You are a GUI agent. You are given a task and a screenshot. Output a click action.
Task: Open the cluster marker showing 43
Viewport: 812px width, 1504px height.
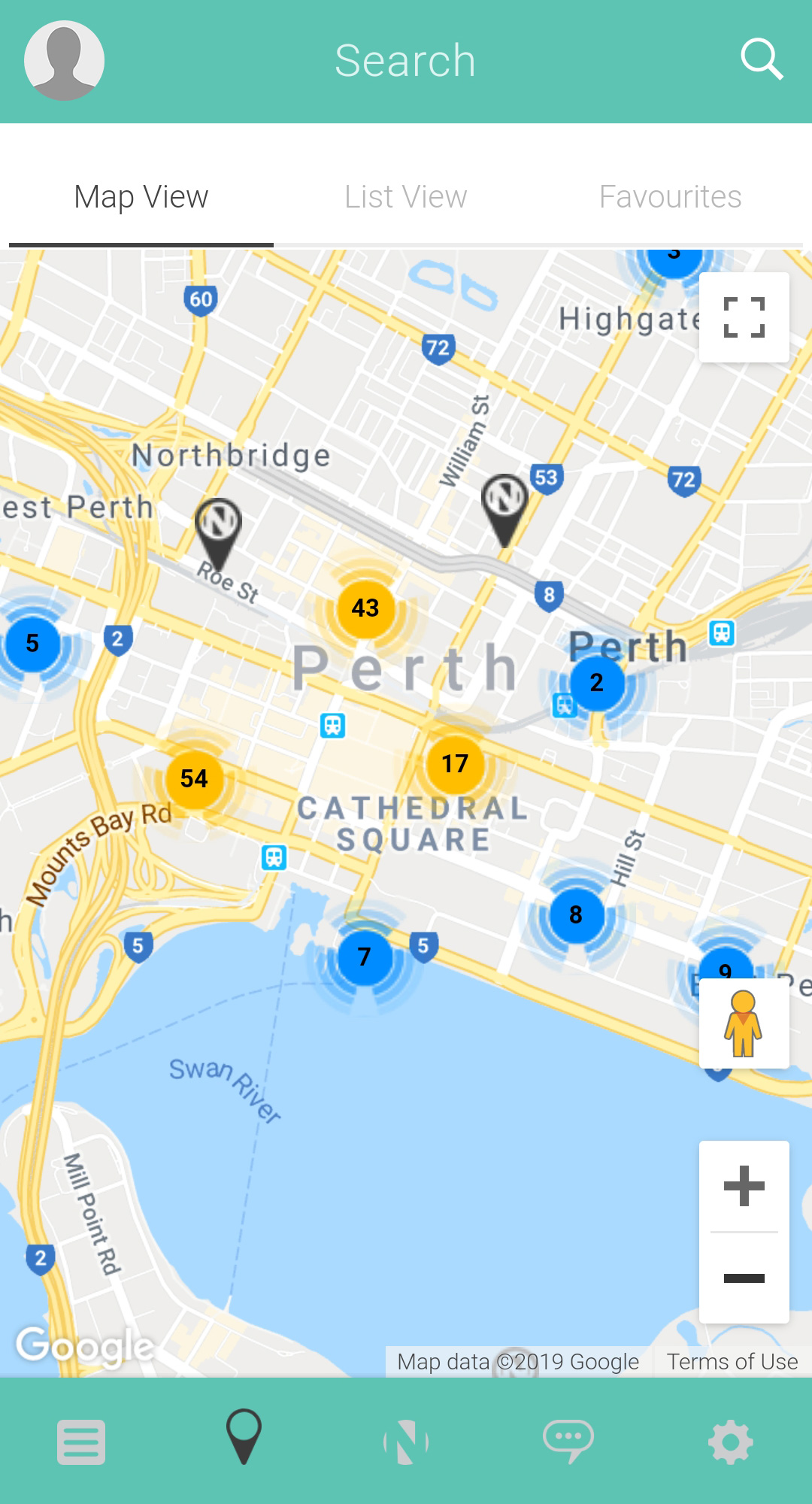[365, 608]
